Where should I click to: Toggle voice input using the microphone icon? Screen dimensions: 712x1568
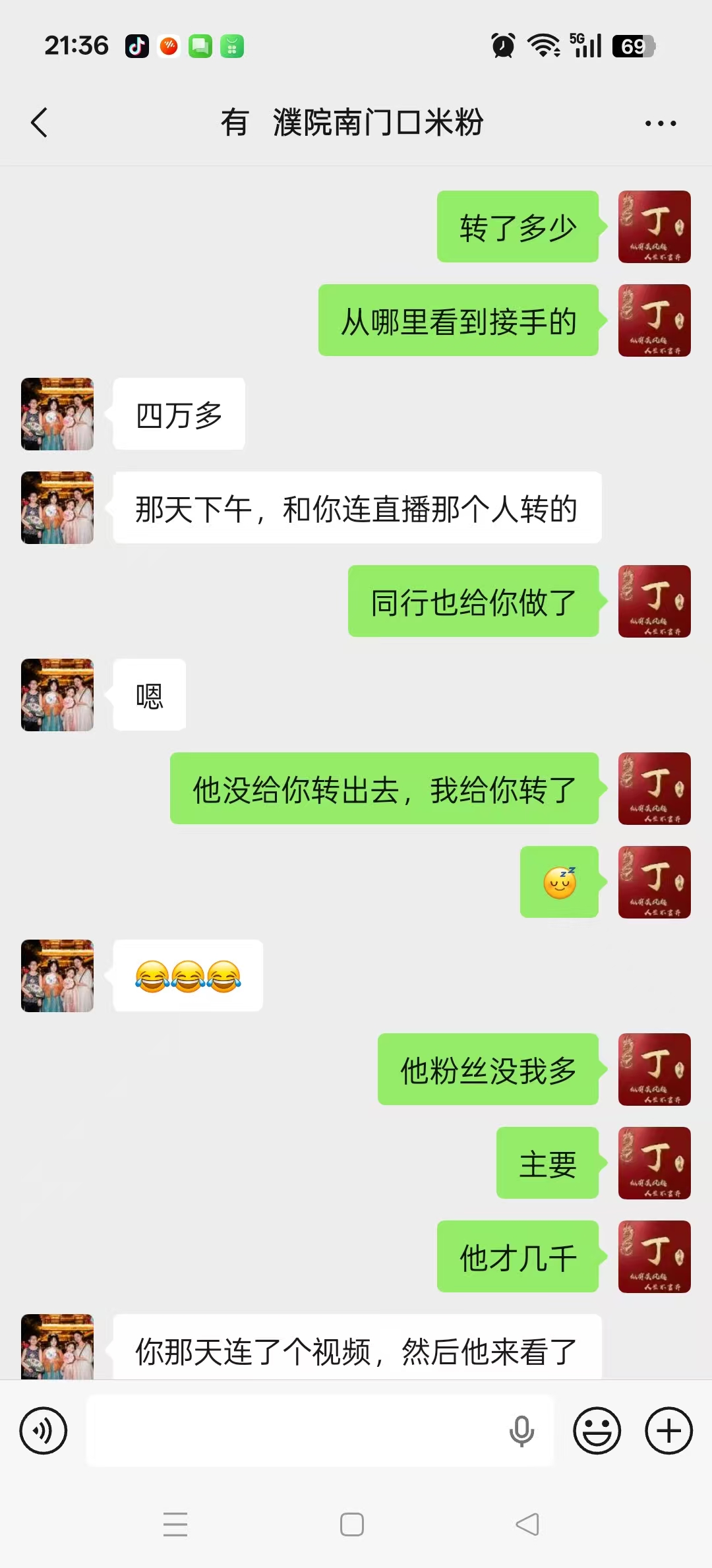coord(523,1431)
